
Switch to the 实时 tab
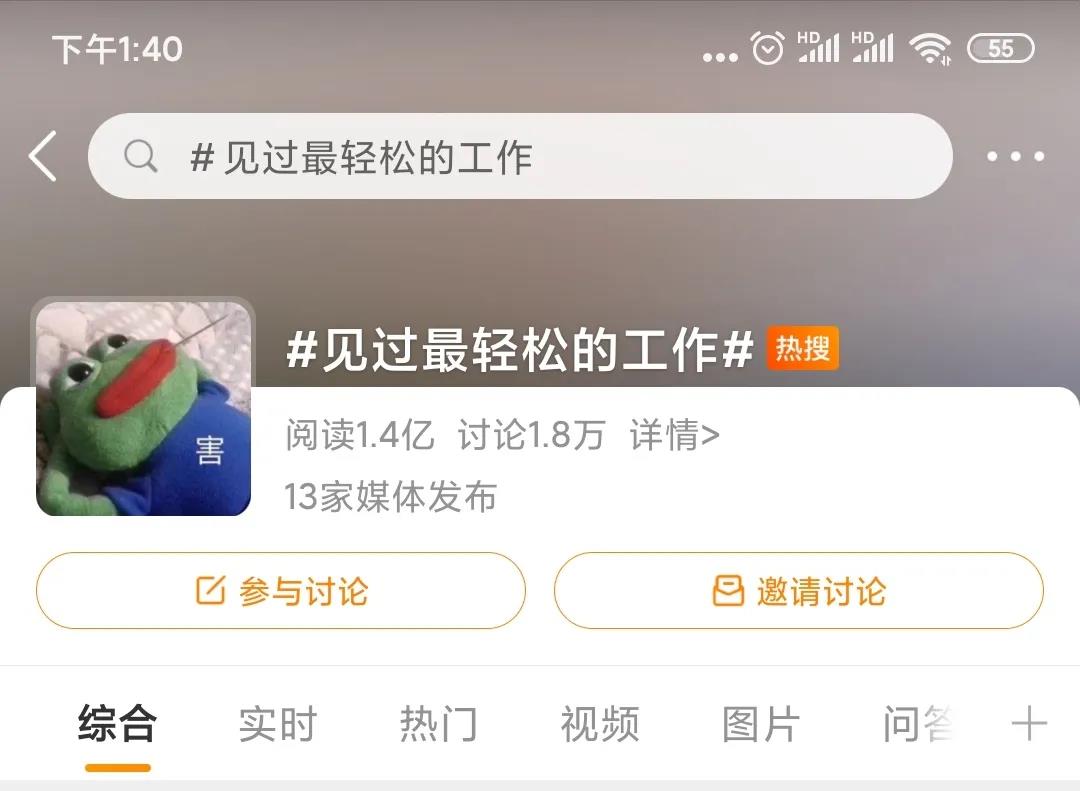pyautogui.click(x=278, y=724)
